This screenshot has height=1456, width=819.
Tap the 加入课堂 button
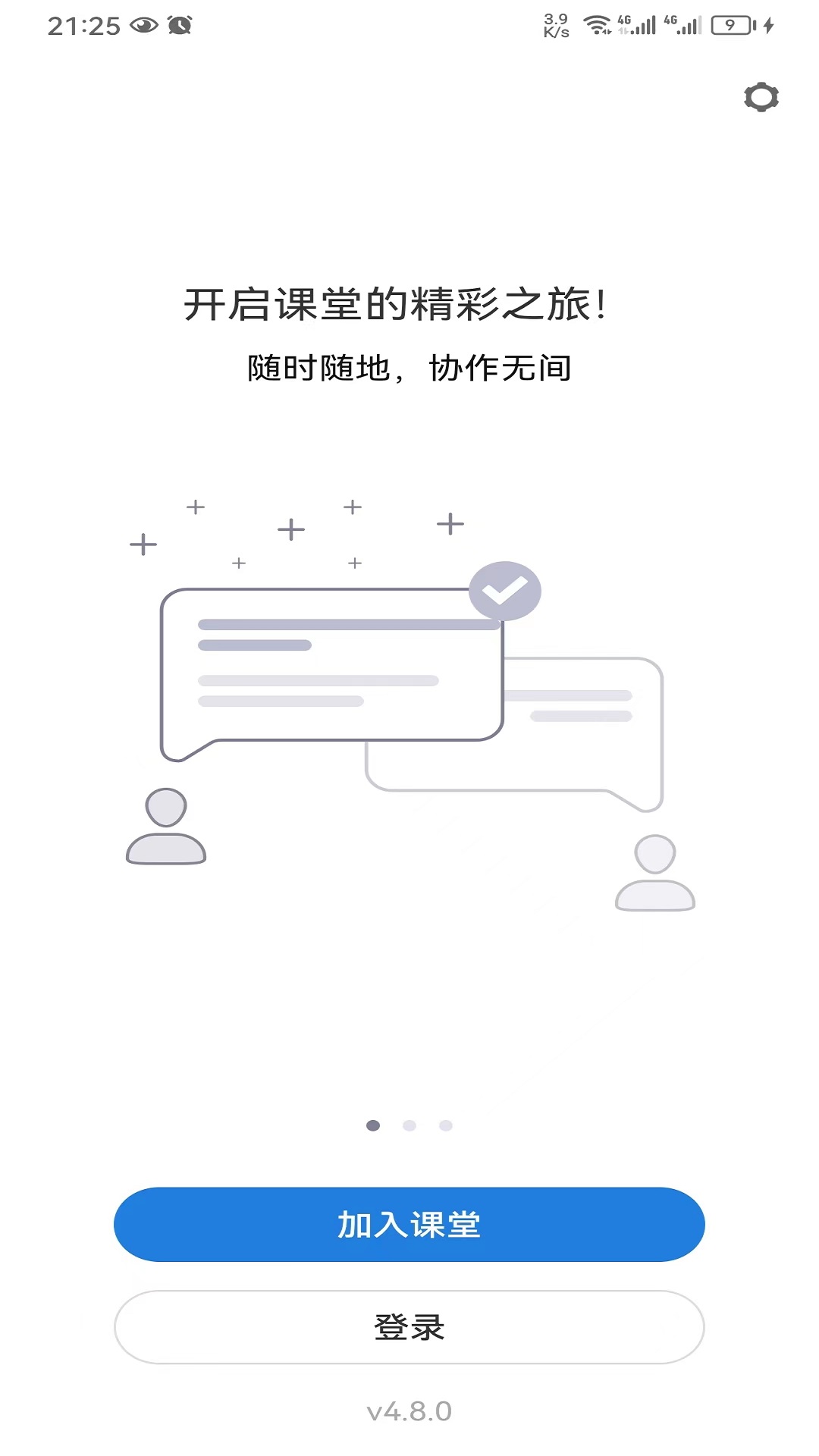coord(409,1225)
